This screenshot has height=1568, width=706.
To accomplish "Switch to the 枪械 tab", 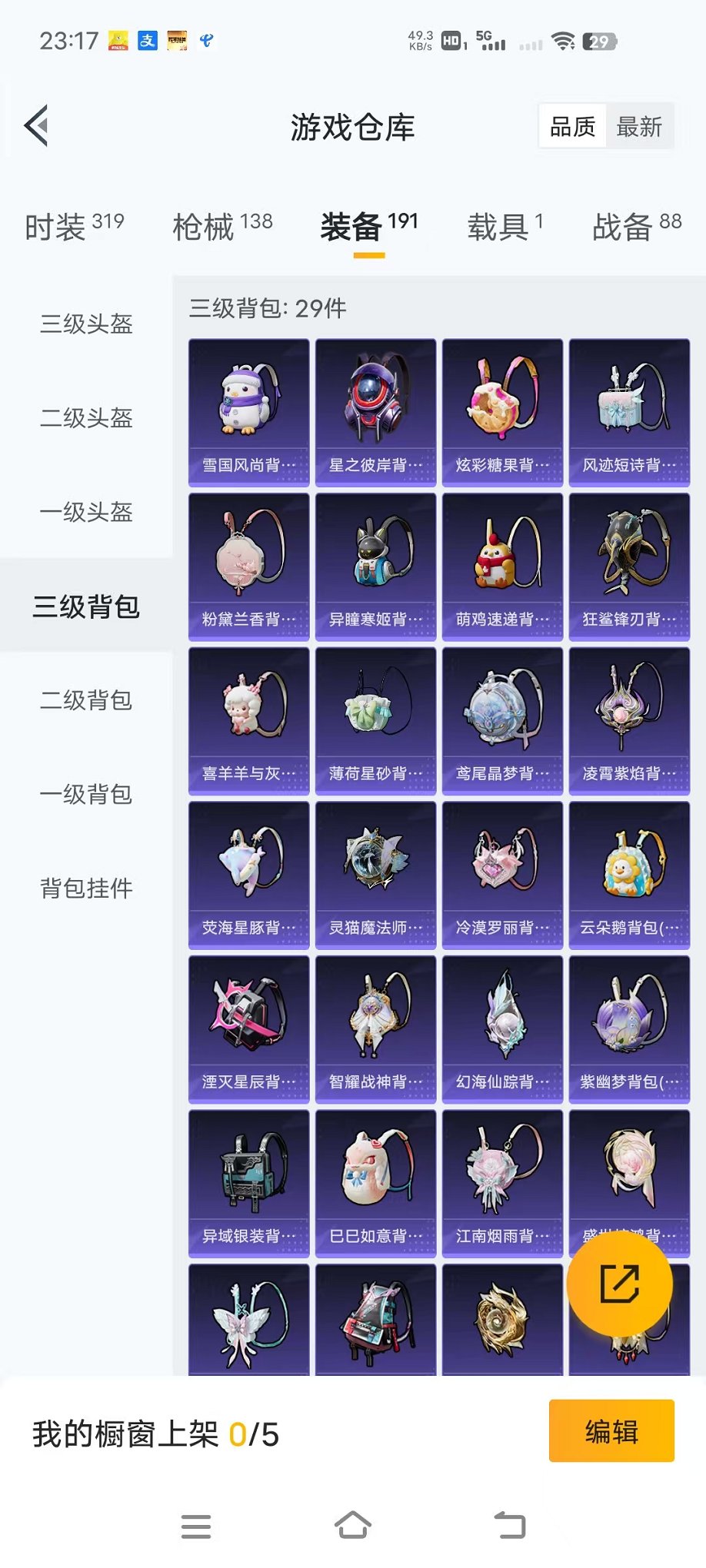I will click(x=222, y=226).
